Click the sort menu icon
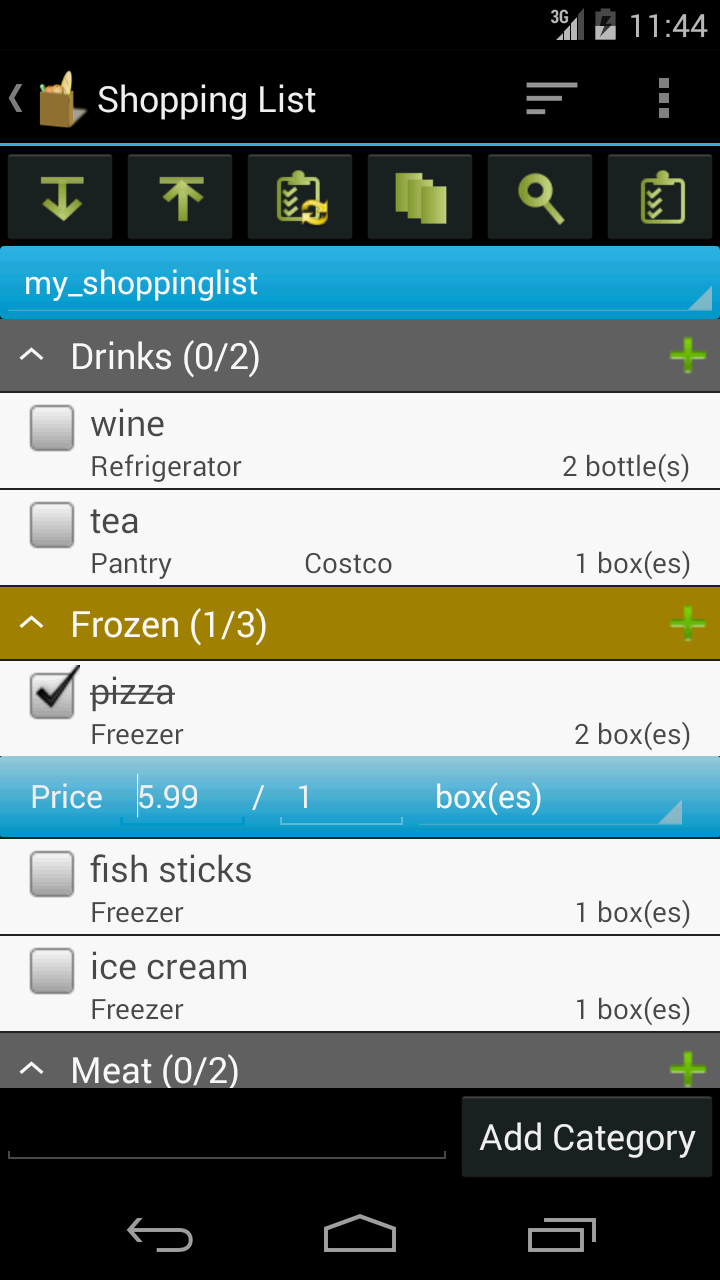 point(549,98)
